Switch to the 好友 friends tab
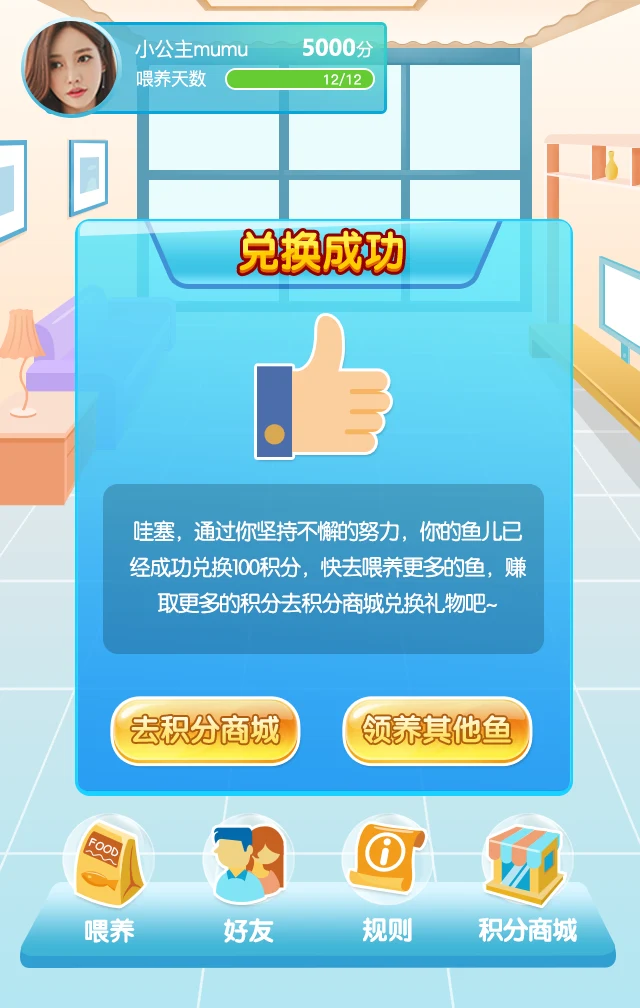The image size is (640, 1008). (248, 881)
